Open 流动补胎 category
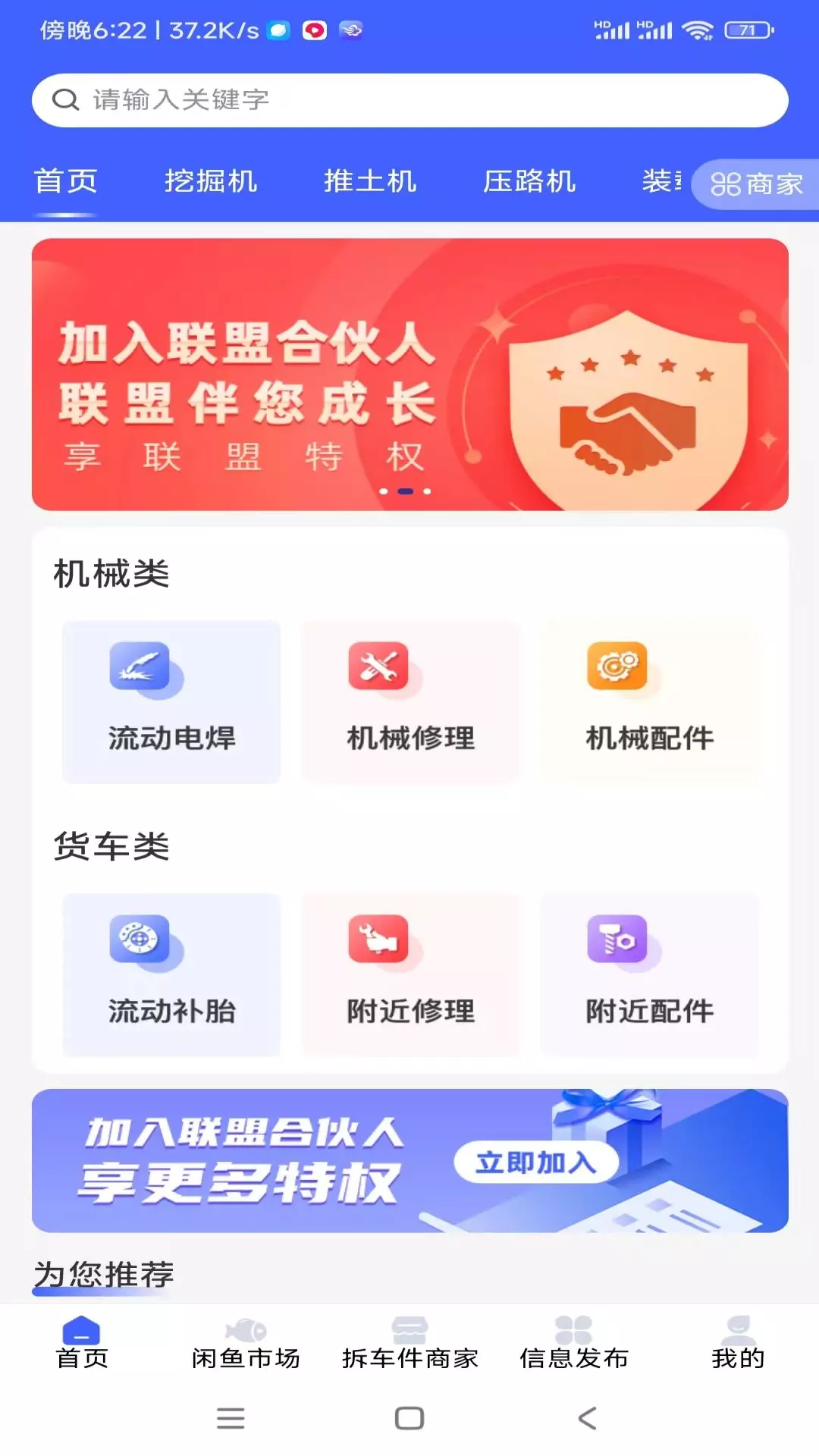 tap(171, 975)
